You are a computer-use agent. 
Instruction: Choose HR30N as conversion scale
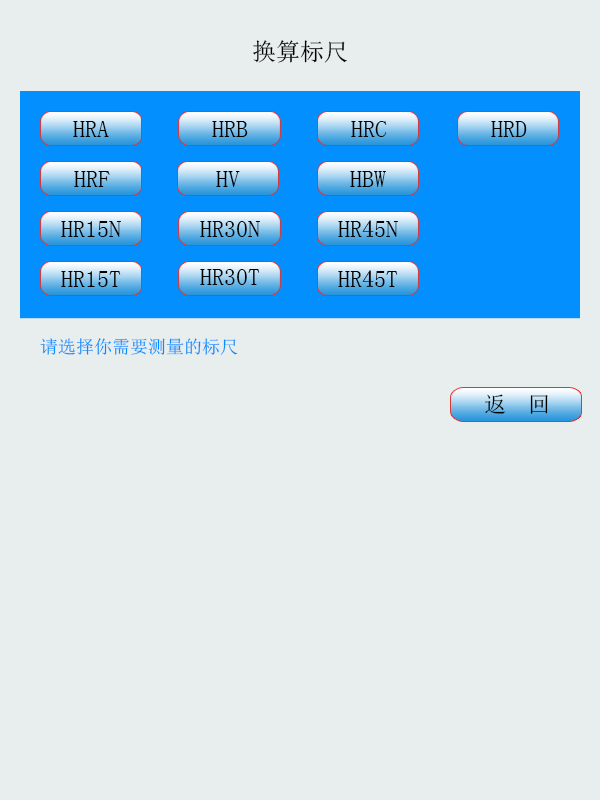click(229, 229)
